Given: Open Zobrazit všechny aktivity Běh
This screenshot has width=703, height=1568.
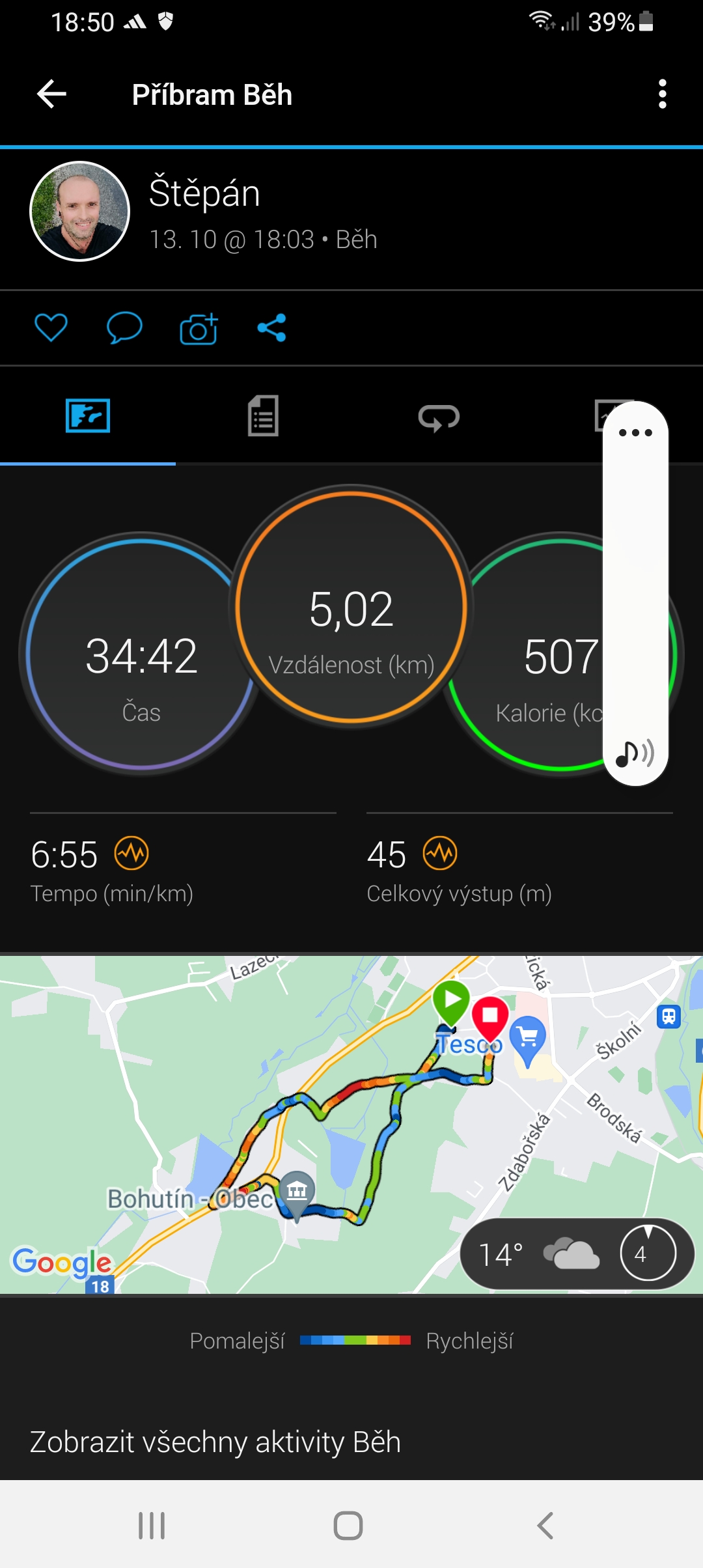Looking at the screenshot, I should coord(215,1442).
